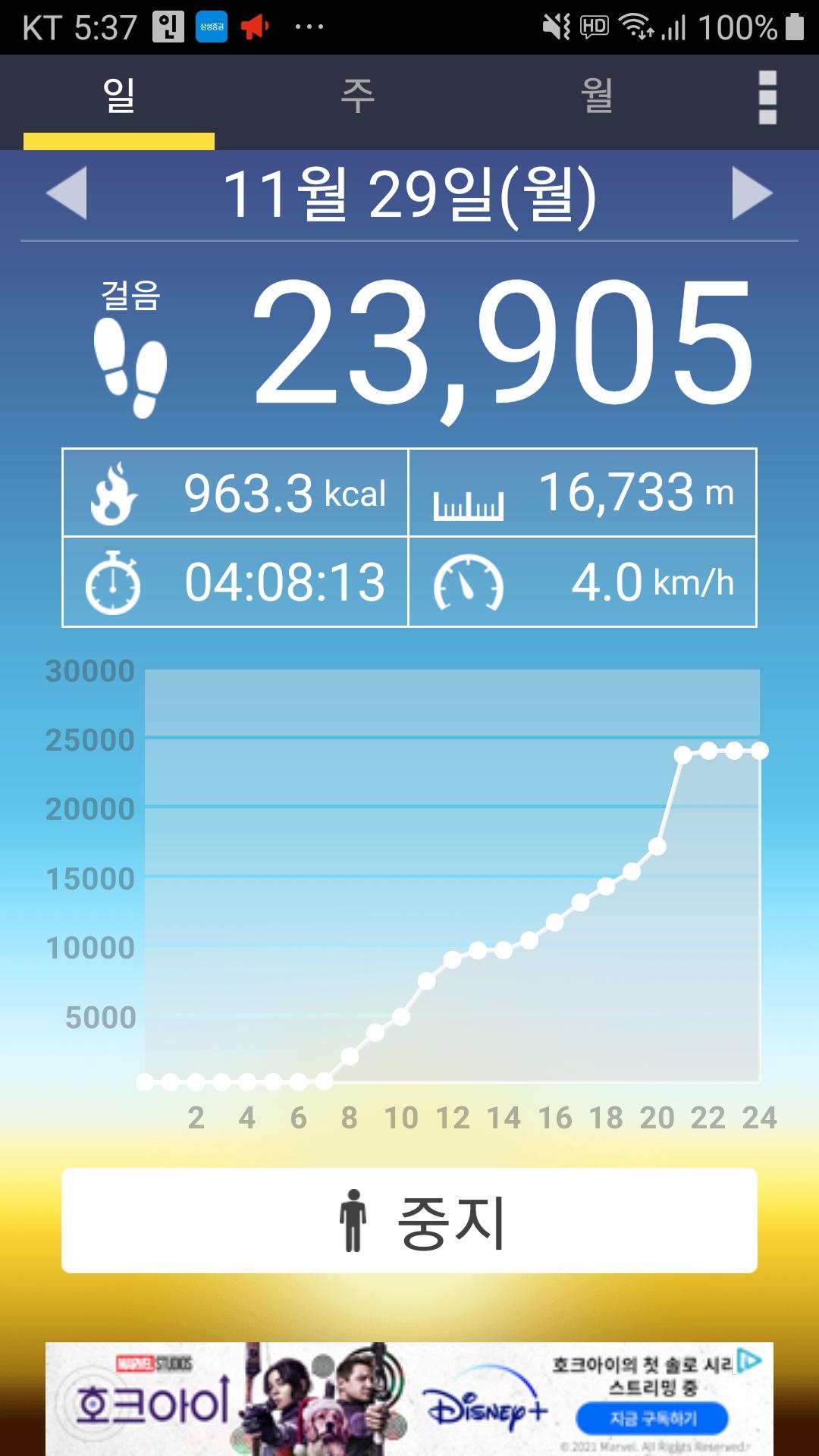Go to the next day
The width and height of the screenshot is (819, 1456).
pyautogui.click(x=752, y=193)
